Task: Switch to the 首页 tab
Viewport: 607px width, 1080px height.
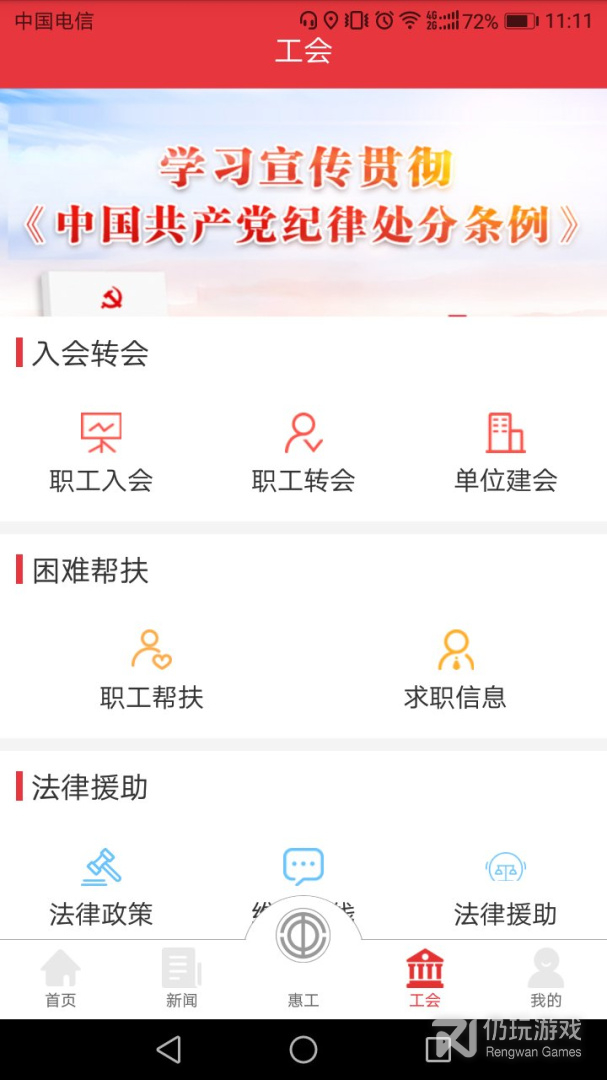Action: pyautogui.click(x=60, y=979)
